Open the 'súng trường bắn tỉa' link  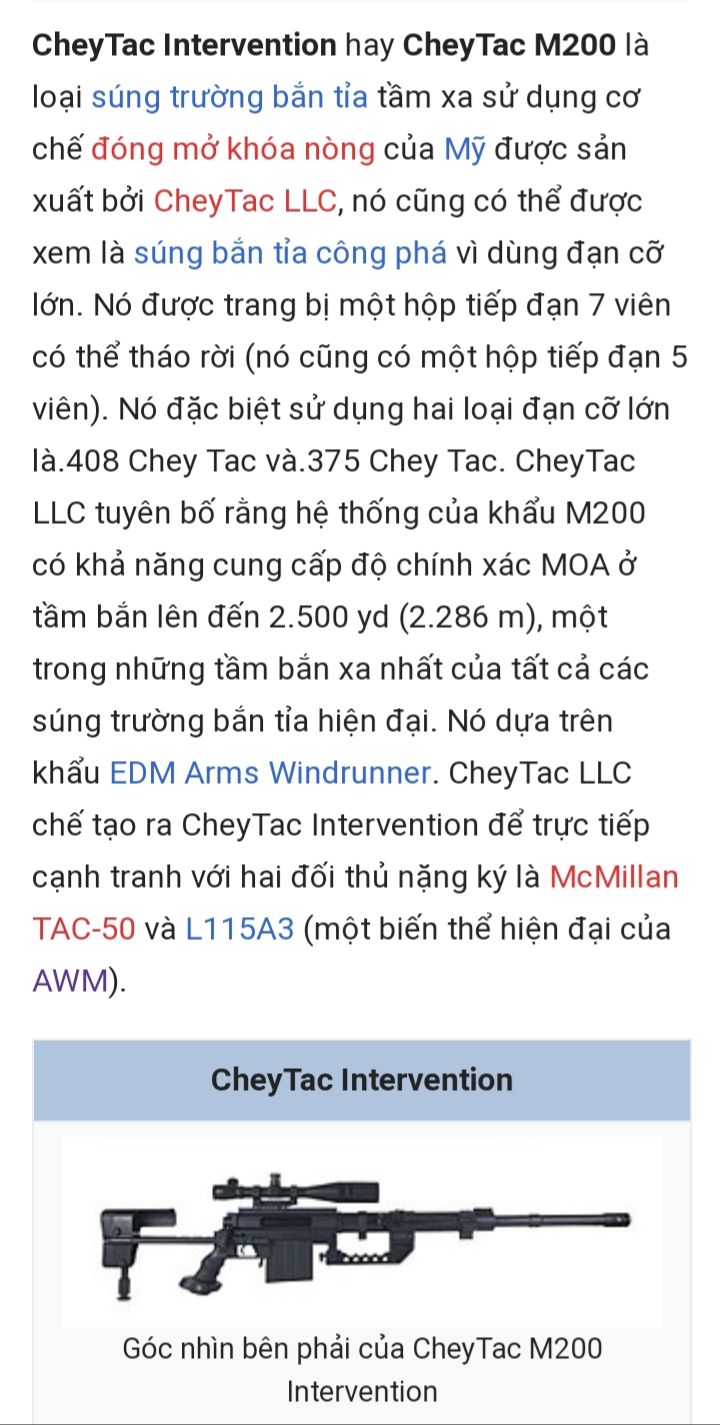click(230, 97)
